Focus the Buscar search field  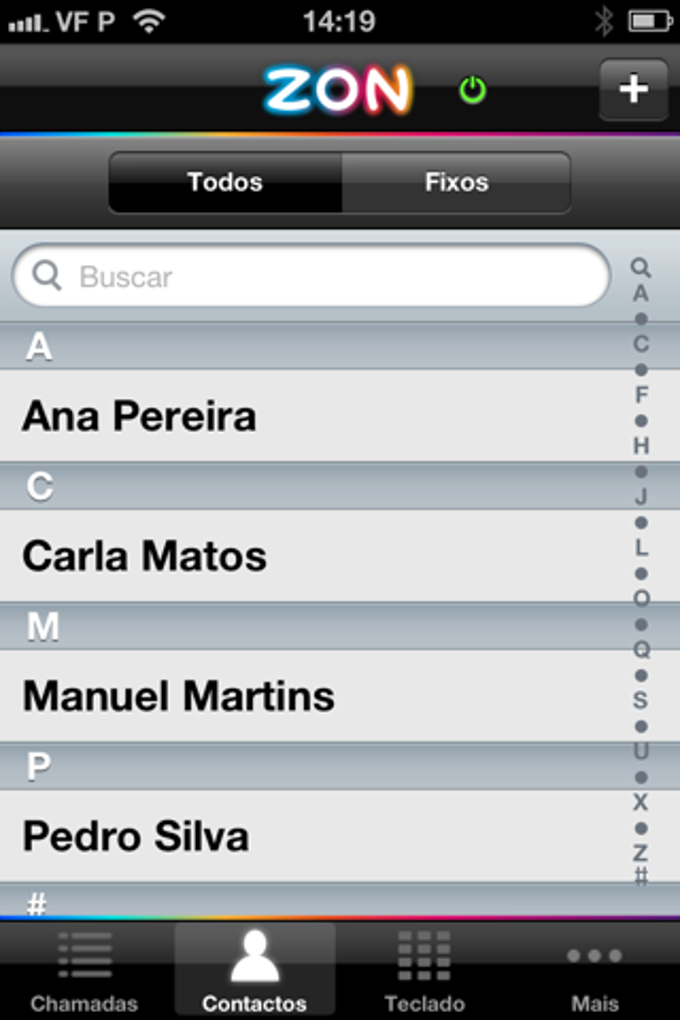click(x=310, y=276)
